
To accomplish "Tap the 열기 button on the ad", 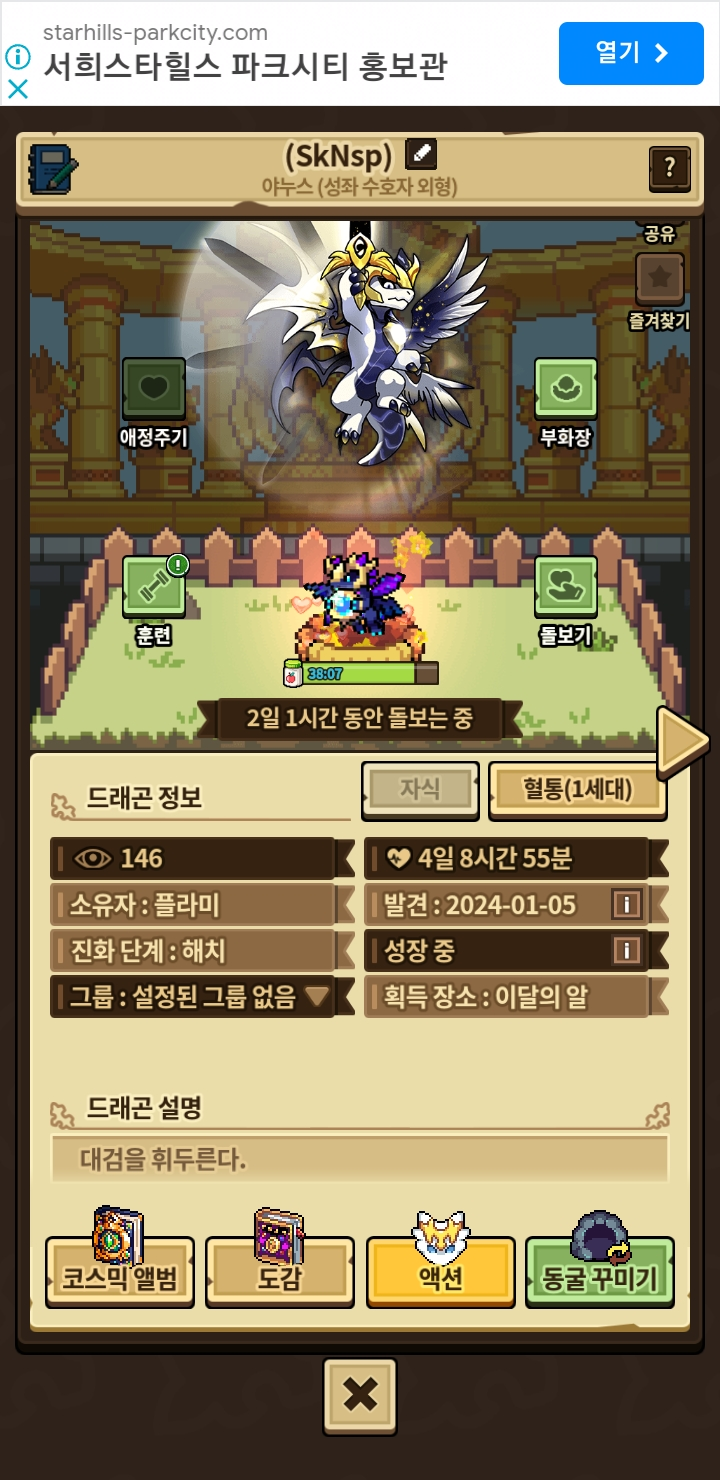I will [x=630, y=53].
